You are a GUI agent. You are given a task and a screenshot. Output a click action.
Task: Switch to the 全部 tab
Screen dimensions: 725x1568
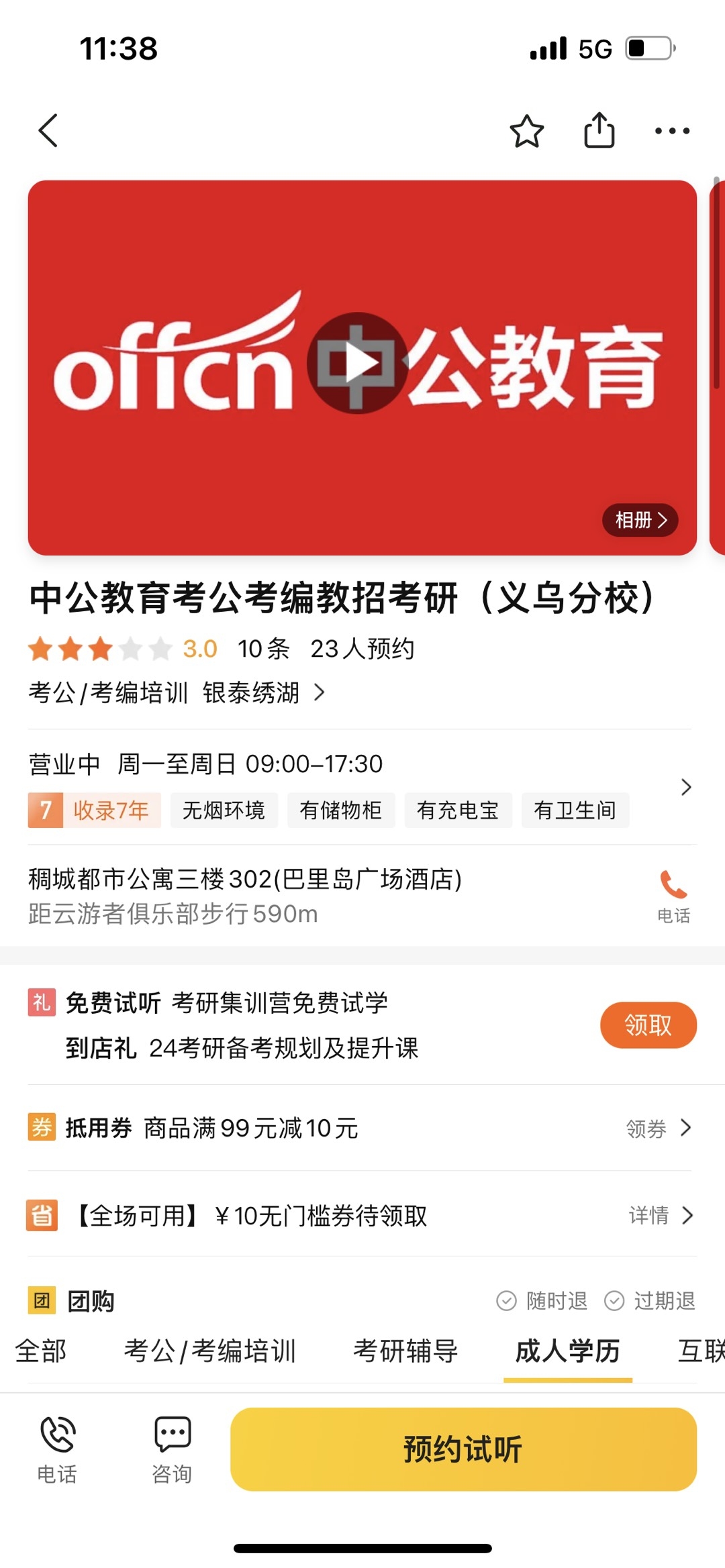tap(41, 1351)
